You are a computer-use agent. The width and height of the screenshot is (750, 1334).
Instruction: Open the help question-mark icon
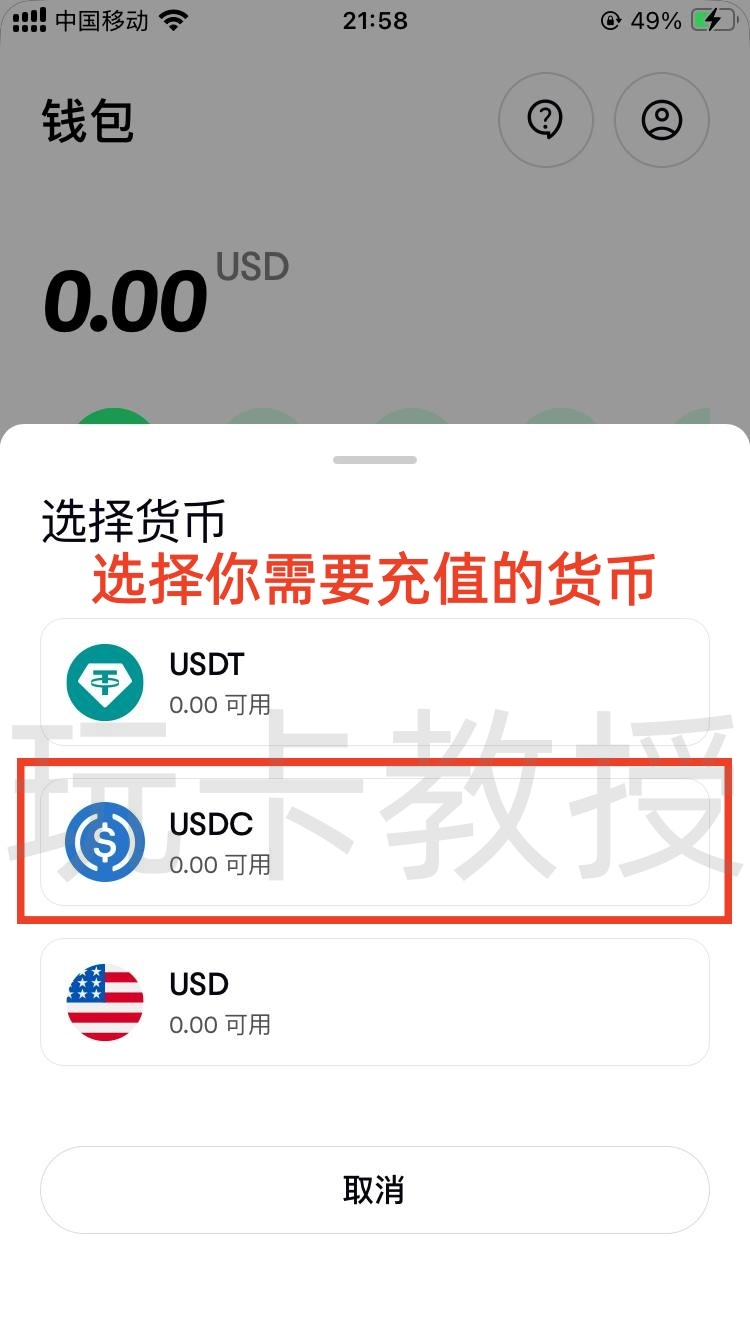point(545,120)
